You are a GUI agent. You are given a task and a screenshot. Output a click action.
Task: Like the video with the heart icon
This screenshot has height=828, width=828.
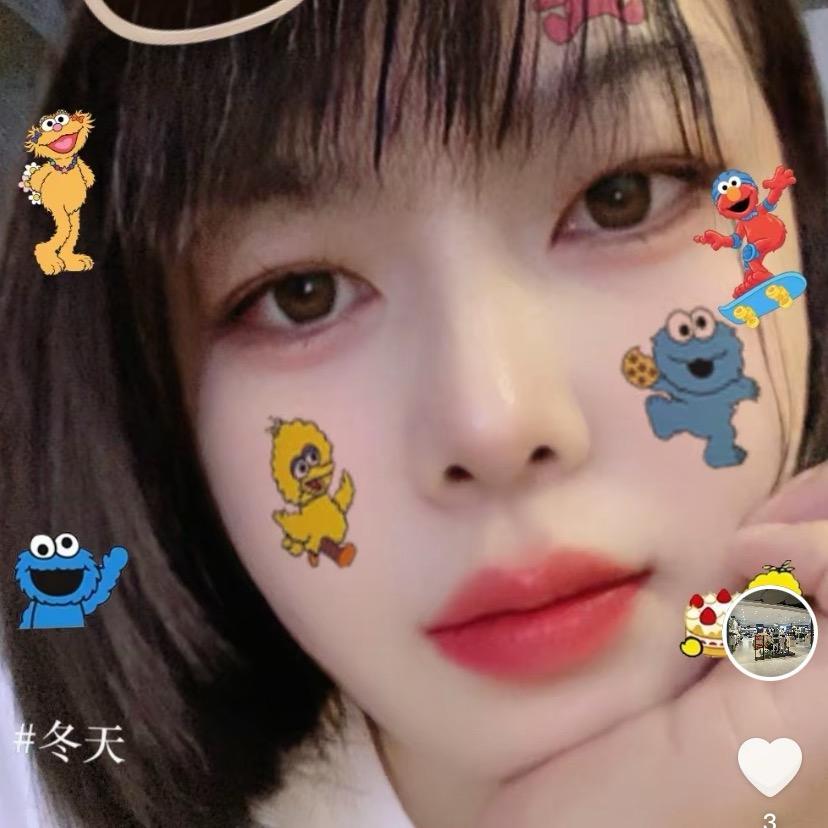click(x=769, y=766)
